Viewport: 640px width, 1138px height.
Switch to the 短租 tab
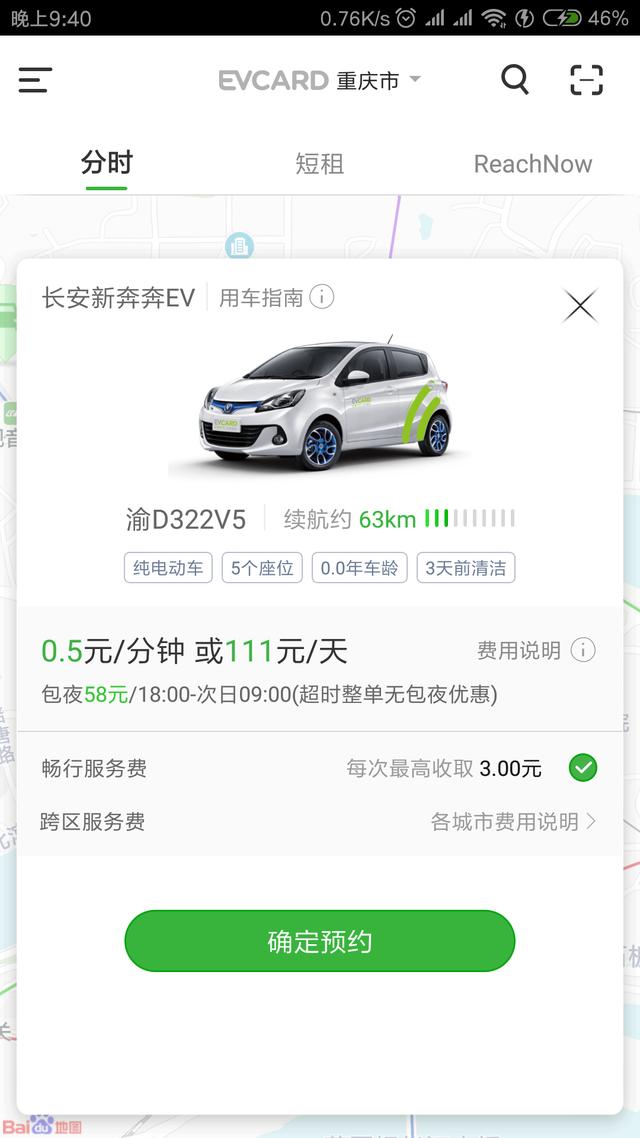320,164
